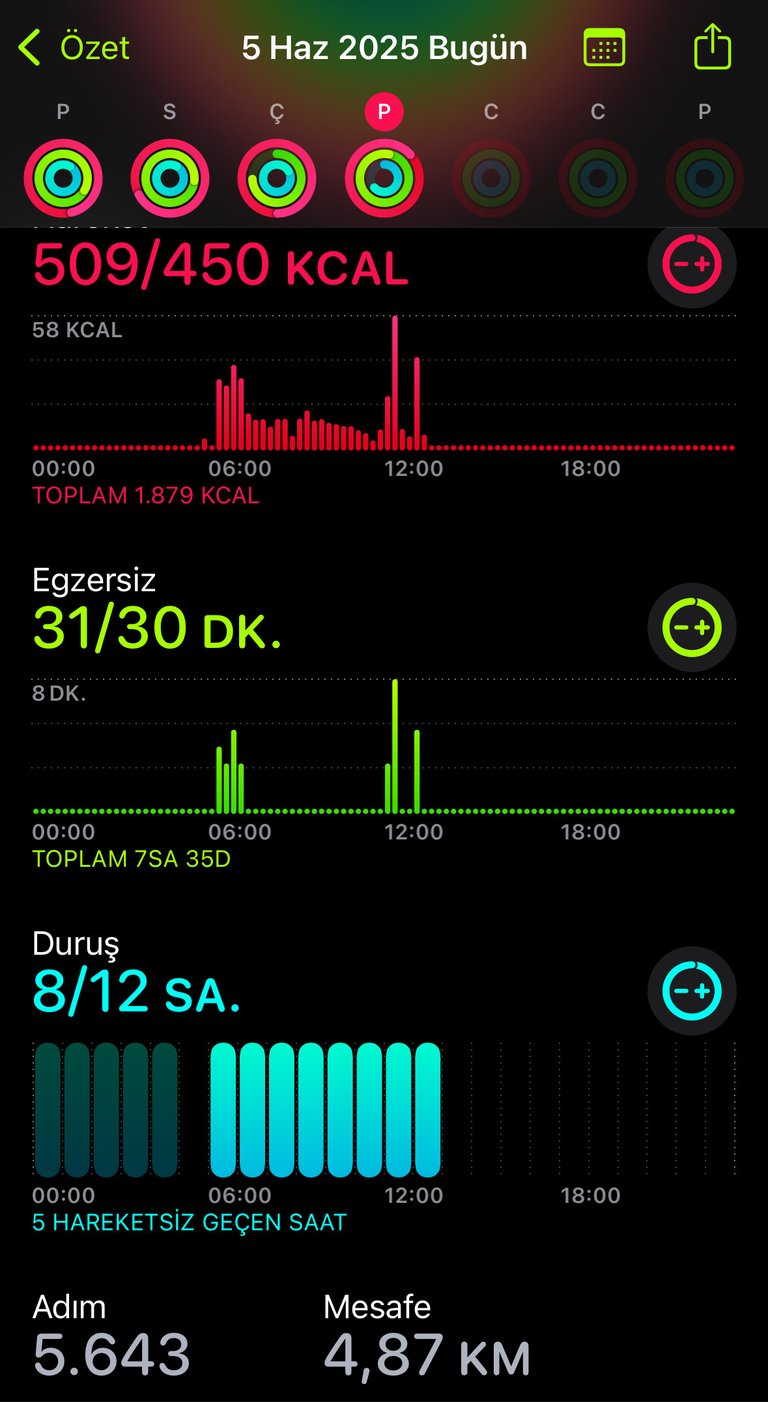Adjust the green Egzersiz goal
This screenshot has height=1402, width=768.
(692, 627)
